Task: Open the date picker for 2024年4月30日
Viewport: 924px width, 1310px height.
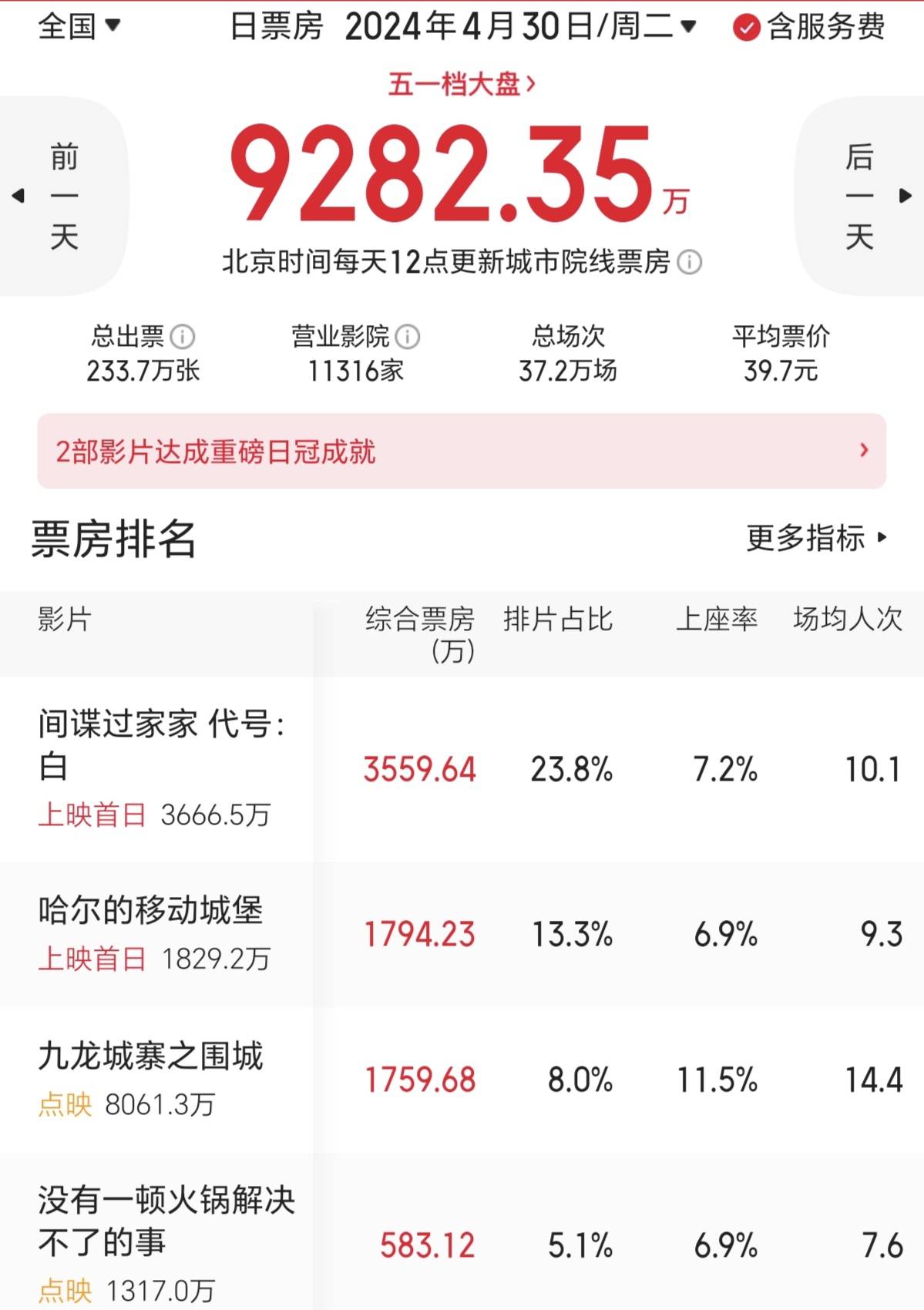Action: pyautogui.click(x=520, y=27)
